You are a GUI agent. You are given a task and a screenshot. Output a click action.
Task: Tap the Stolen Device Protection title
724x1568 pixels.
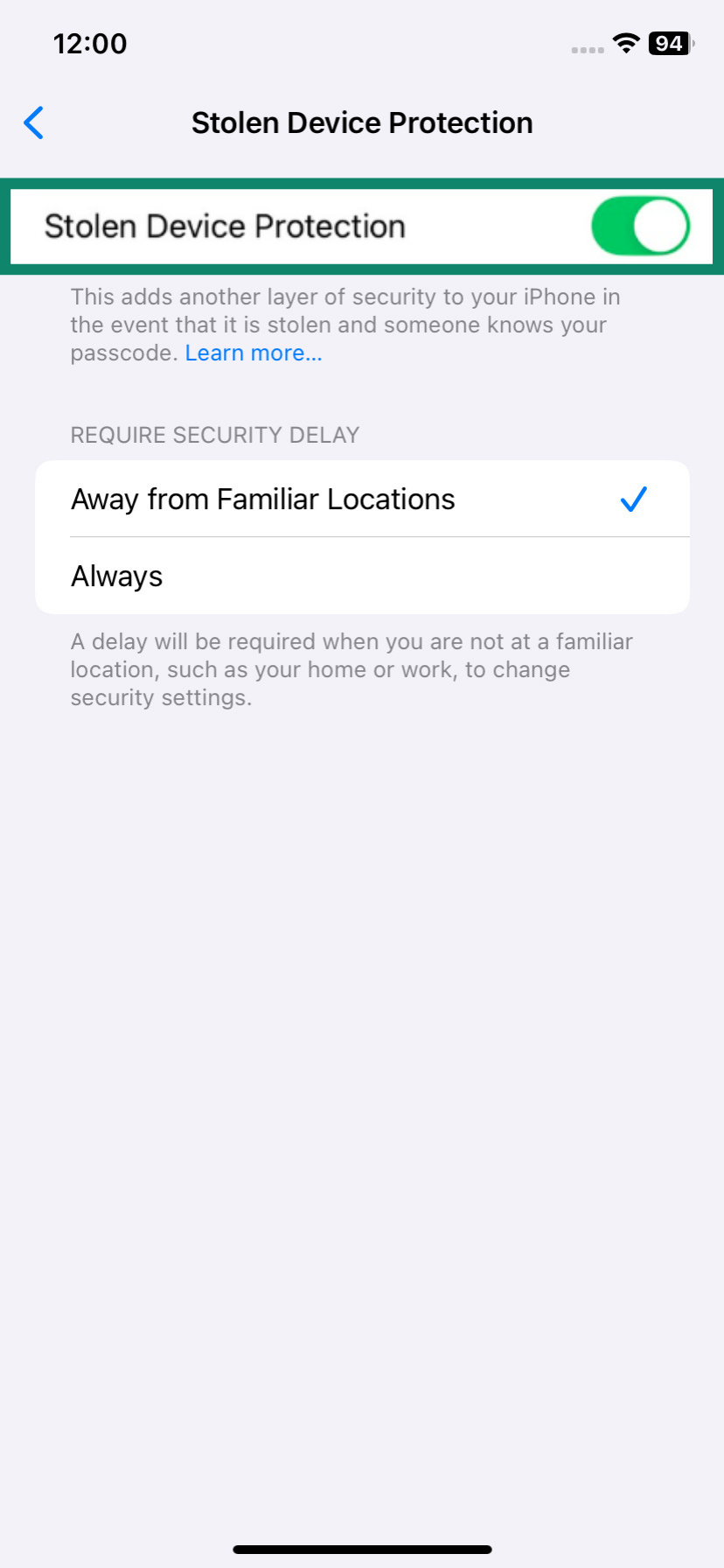click(x=361, y=122)
